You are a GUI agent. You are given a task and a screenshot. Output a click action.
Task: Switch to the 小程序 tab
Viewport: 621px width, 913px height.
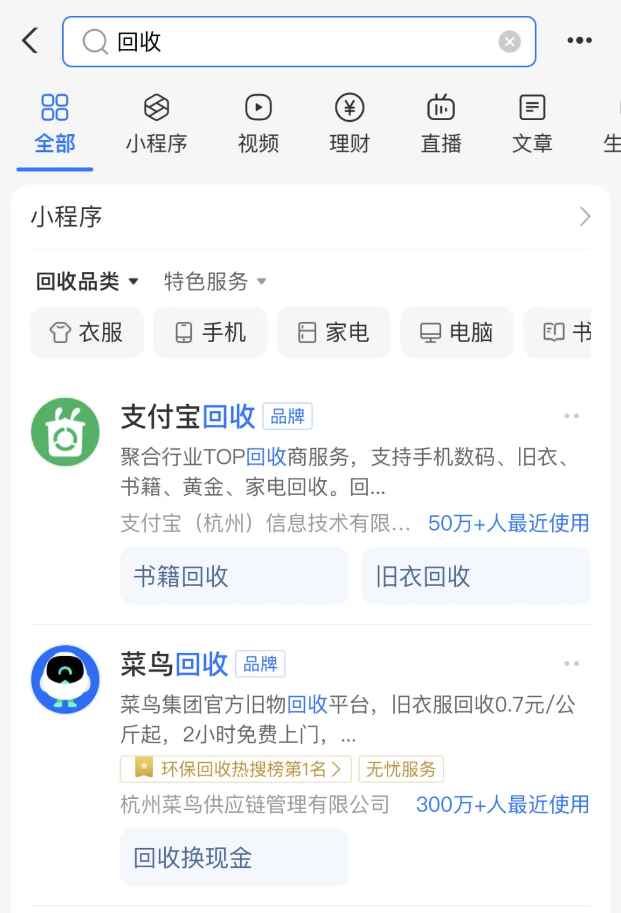pos(157,124)
